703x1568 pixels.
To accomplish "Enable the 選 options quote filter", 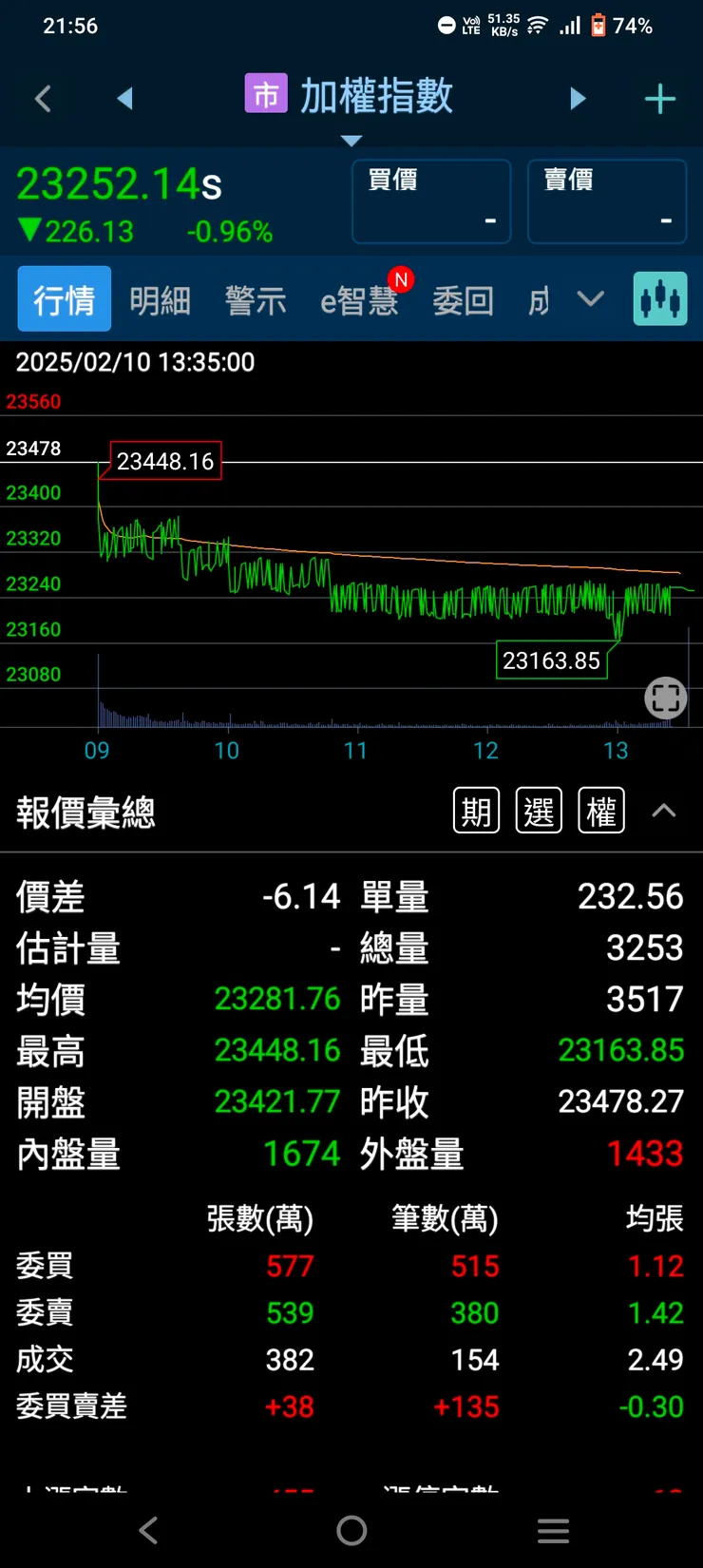I will pyautogui.click(x=538, y=810).
